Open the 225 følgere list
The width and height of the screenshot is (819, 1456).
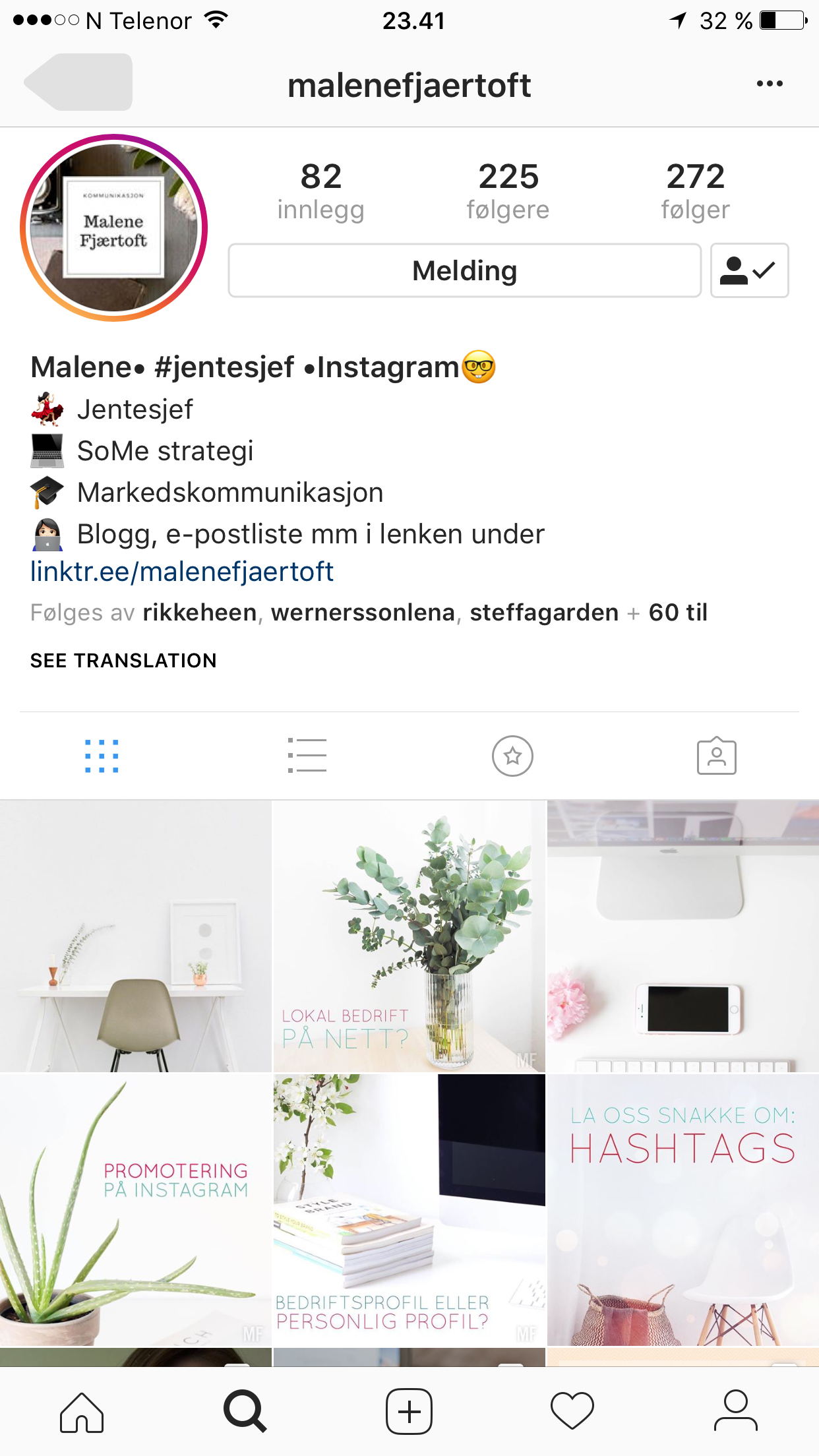[x=508, y=191]
